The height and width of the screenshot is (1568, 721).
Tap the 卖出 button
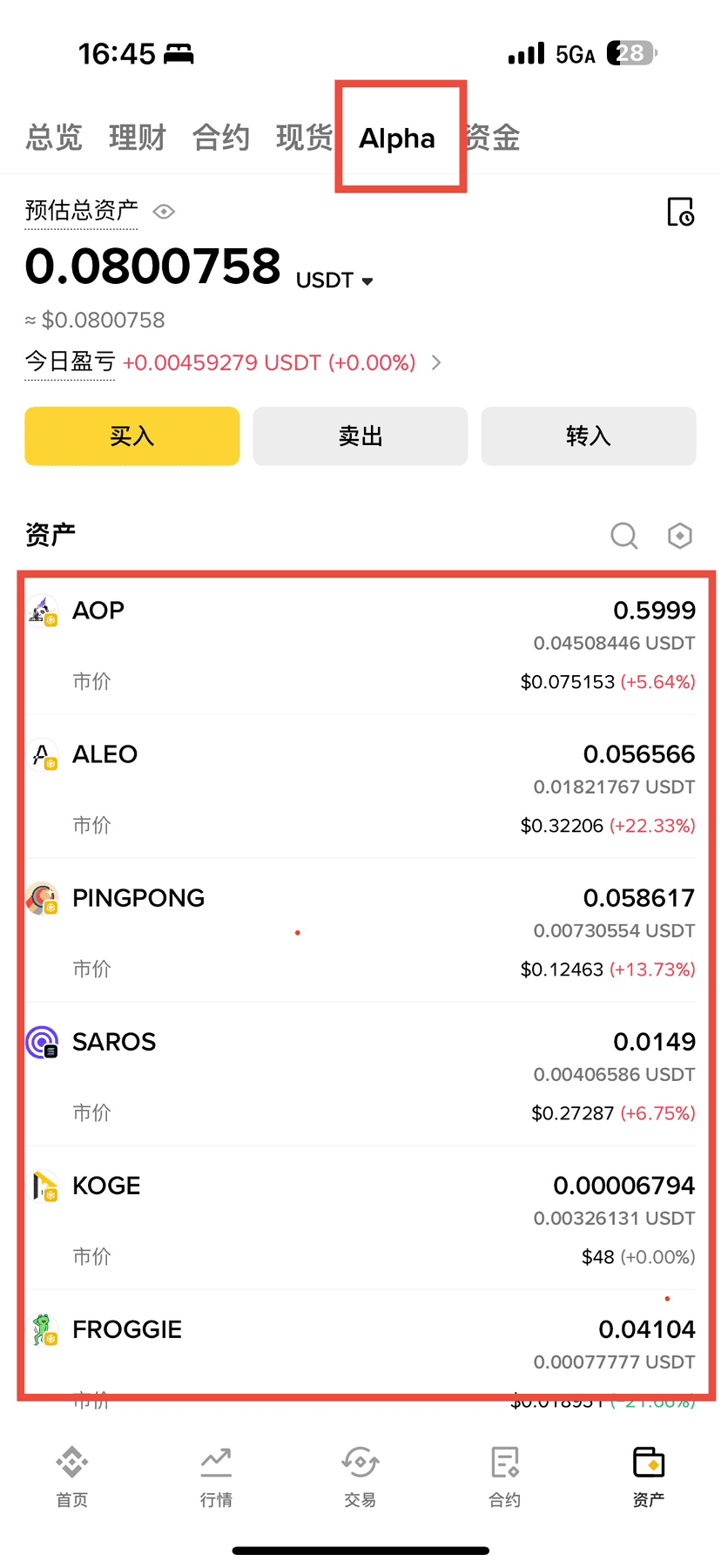click(360, 436)
